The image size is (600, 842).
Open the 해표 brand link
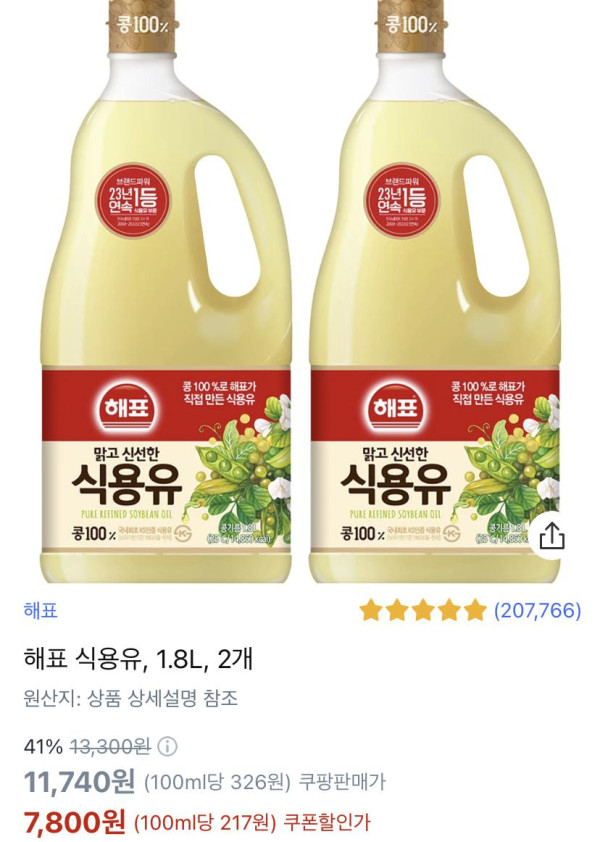[x=40, y=610]
